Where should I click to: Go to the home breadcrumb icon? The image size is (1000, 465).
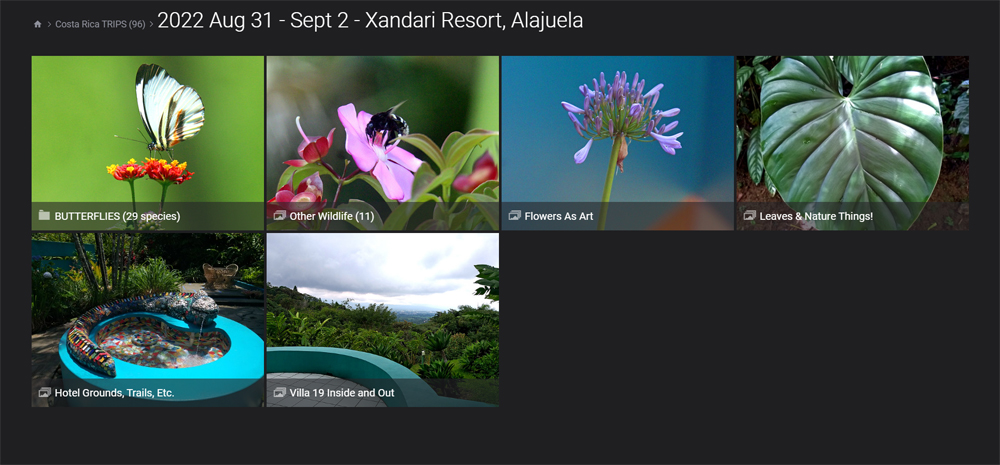(38, 24)
